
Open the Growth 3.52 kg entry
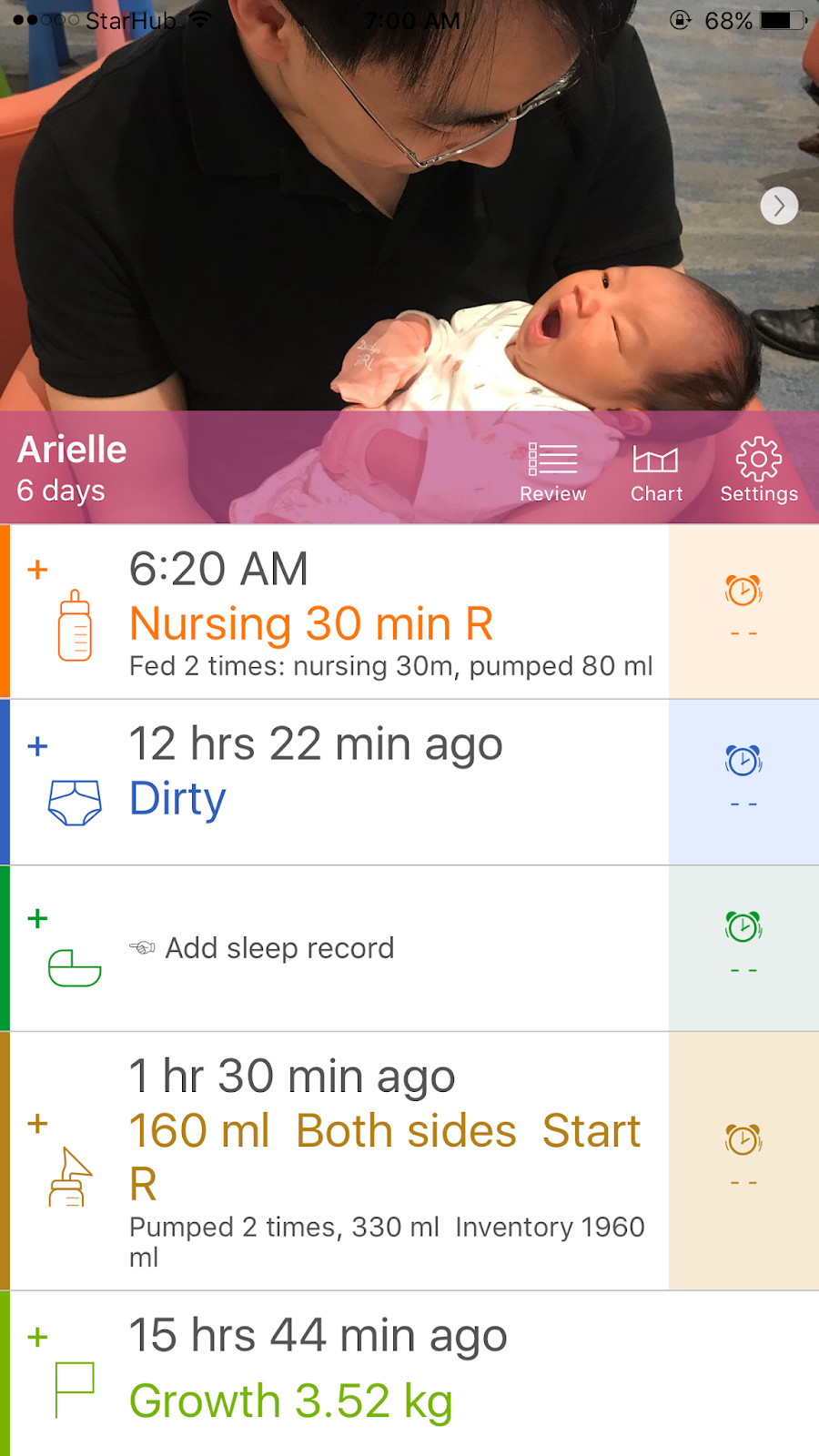tap(291, 1400)
